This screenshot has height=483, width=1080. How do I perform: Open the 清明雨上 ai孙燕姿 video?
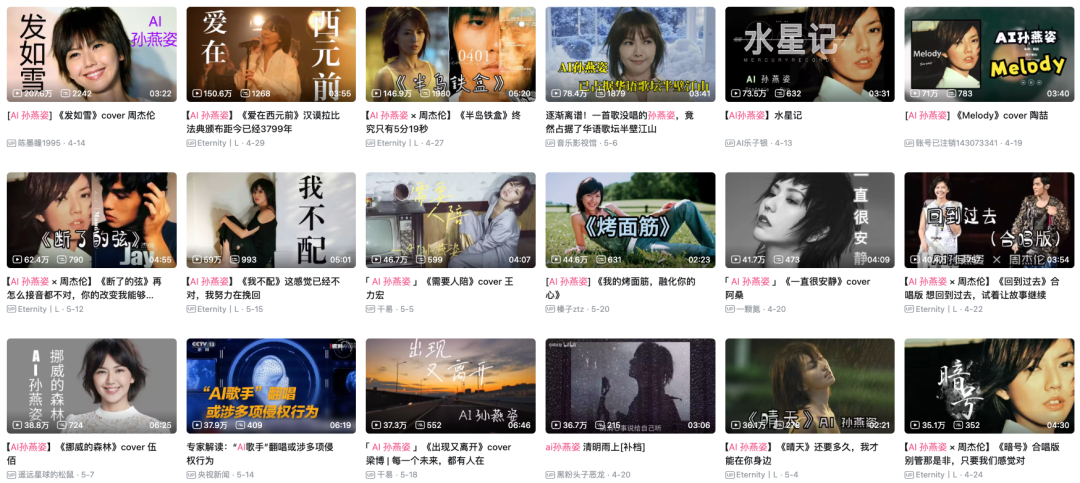(x=630, y=385)
